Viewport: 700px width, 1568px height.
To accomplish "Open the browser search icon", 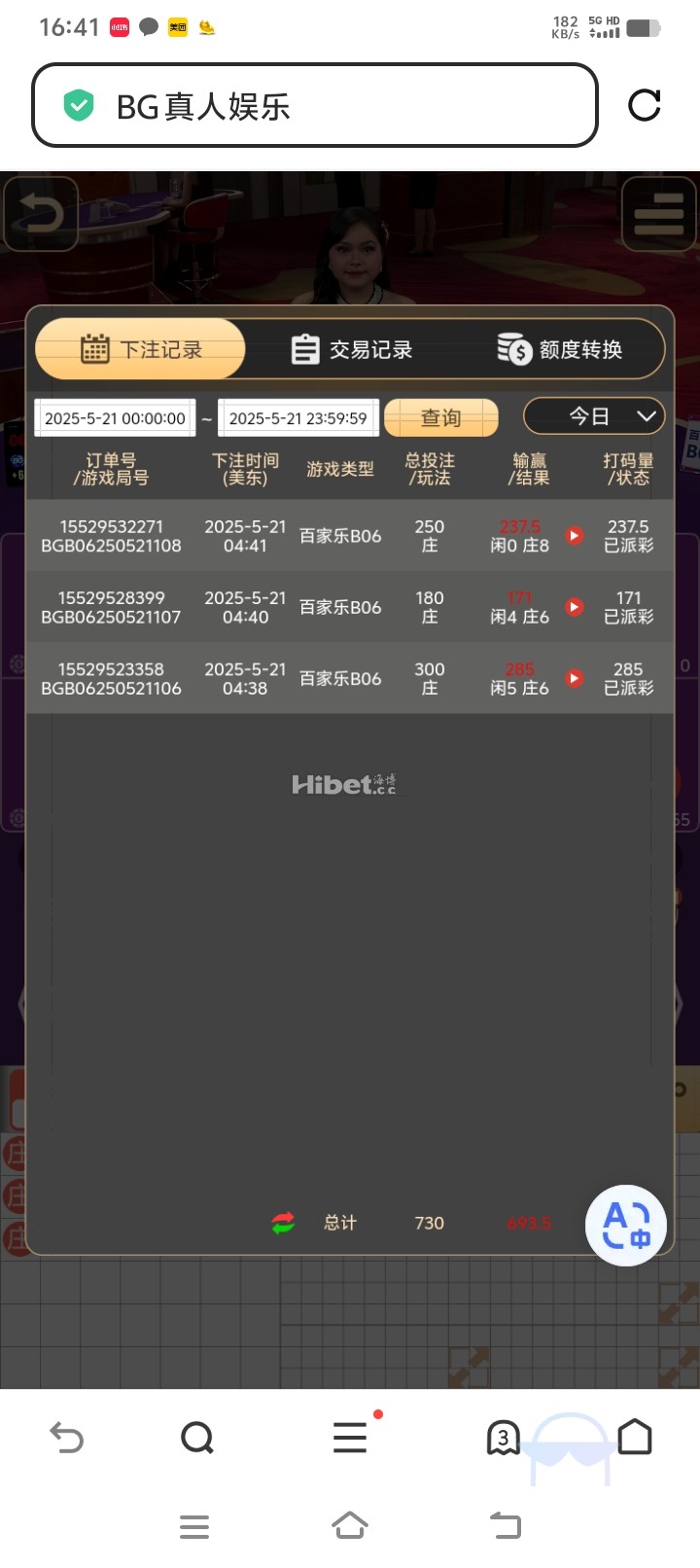I will [x=197, y=1437].
